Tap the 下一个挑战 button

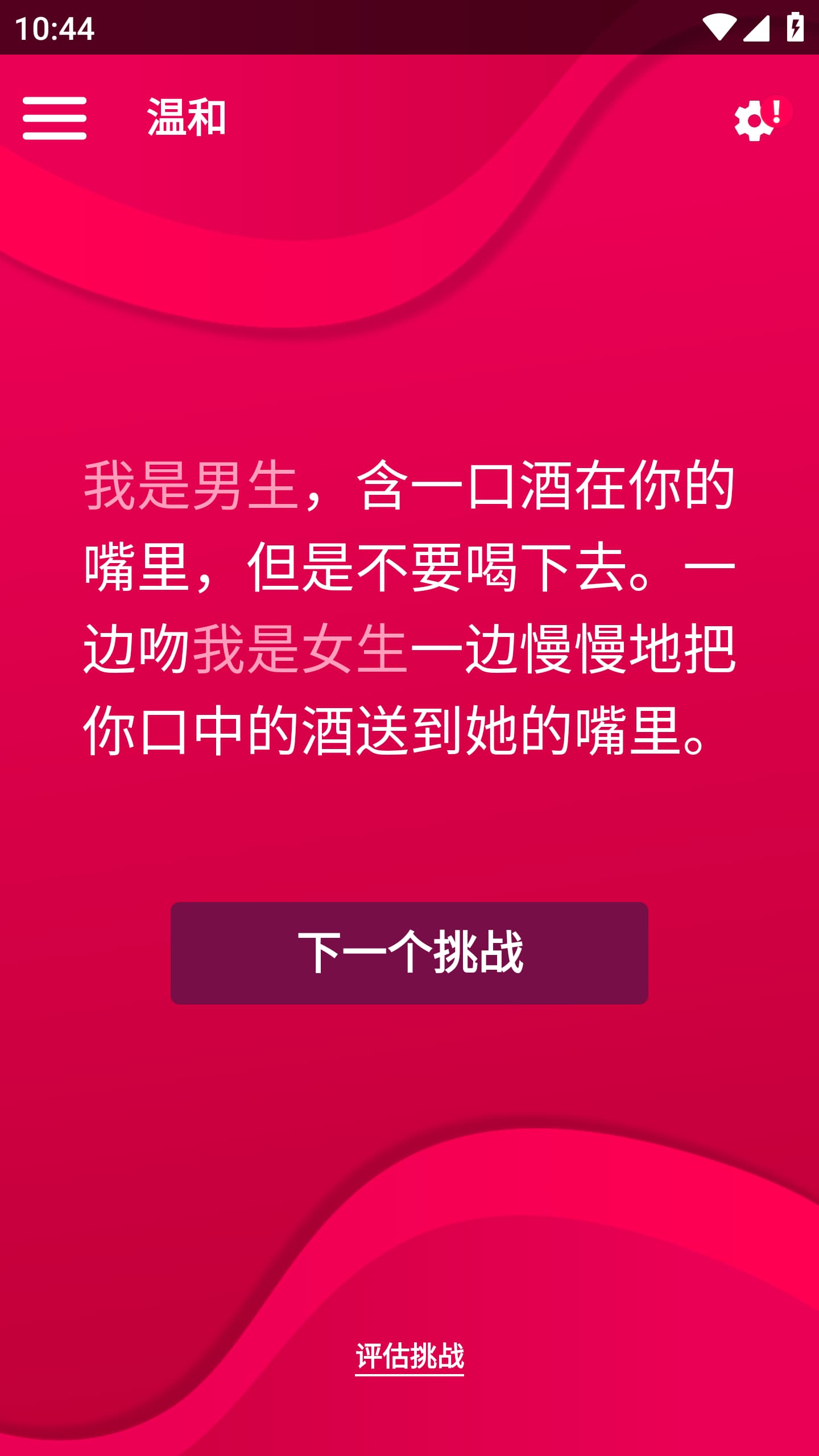pos(409,953)
